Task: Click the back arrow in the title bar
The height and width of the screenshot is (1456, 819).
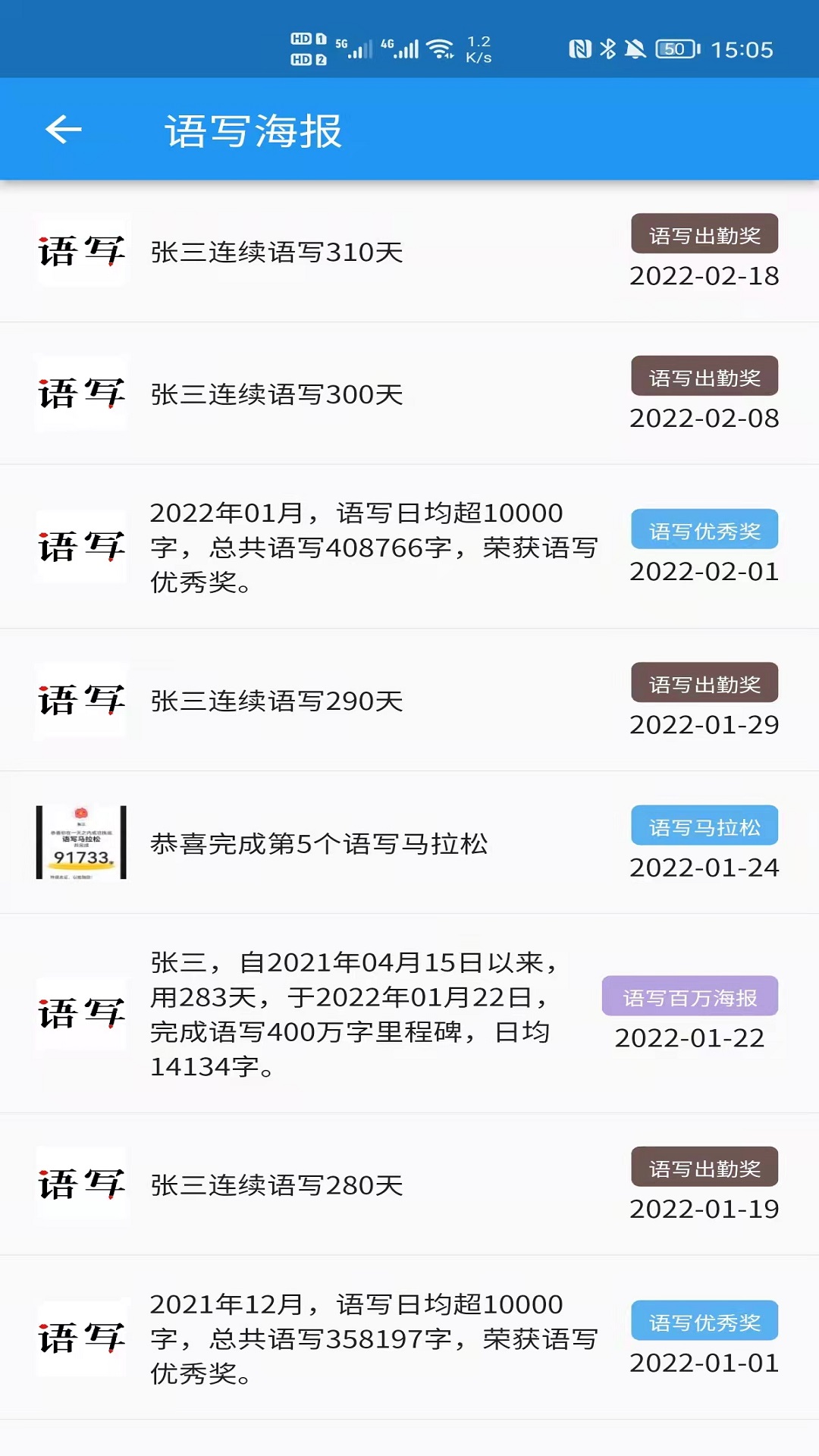Action: [64, 129]
